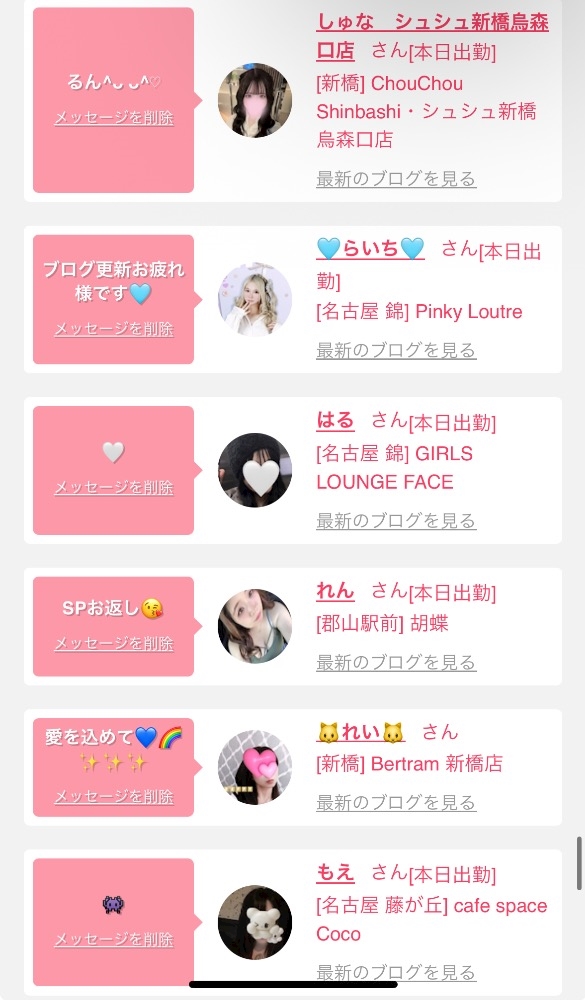Image resolution: width=585 pixels, height=1000 pixels.
Task: View はる's latest blog at GIRLS LOUNGE FACE
Action: (396, 520)
